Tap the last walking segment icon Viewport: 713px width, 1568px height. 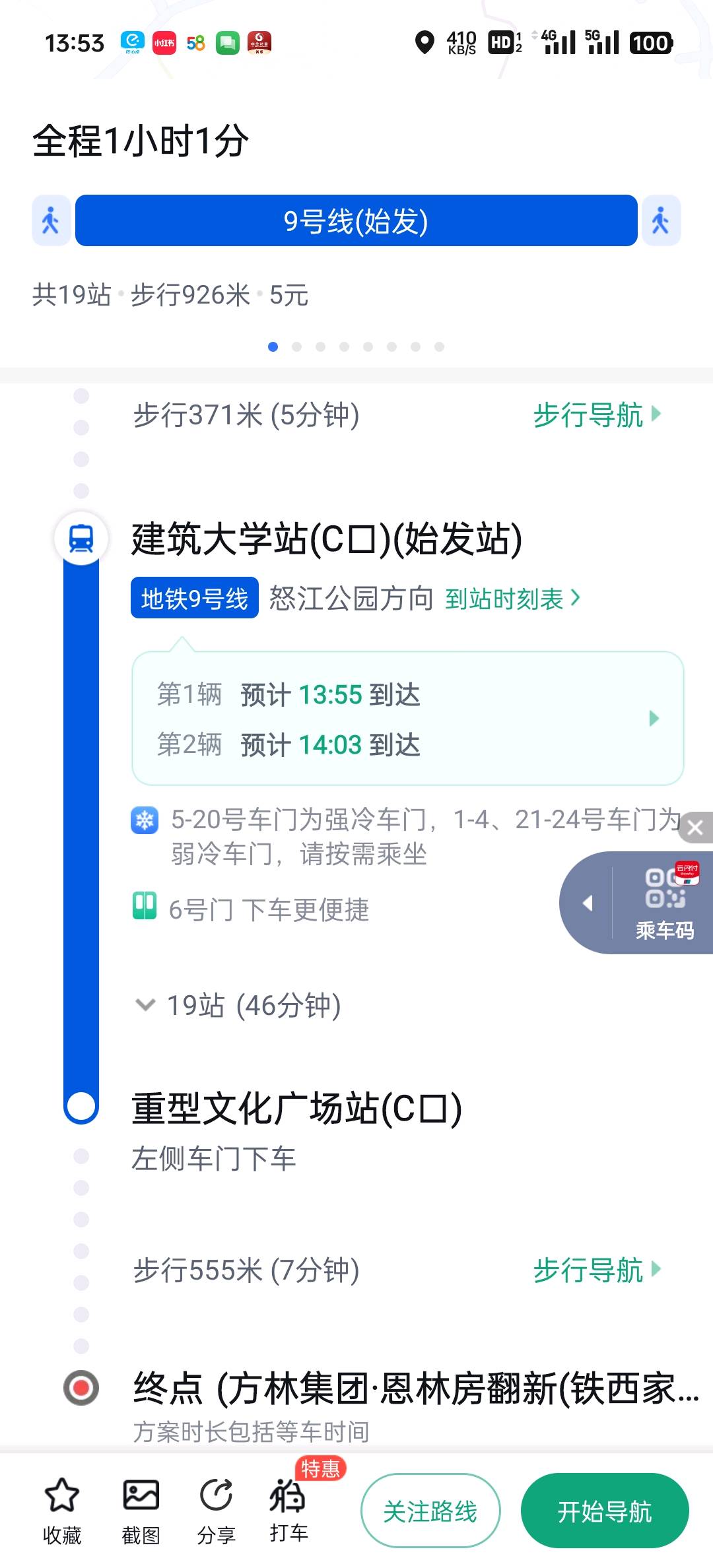click(661, 221)
